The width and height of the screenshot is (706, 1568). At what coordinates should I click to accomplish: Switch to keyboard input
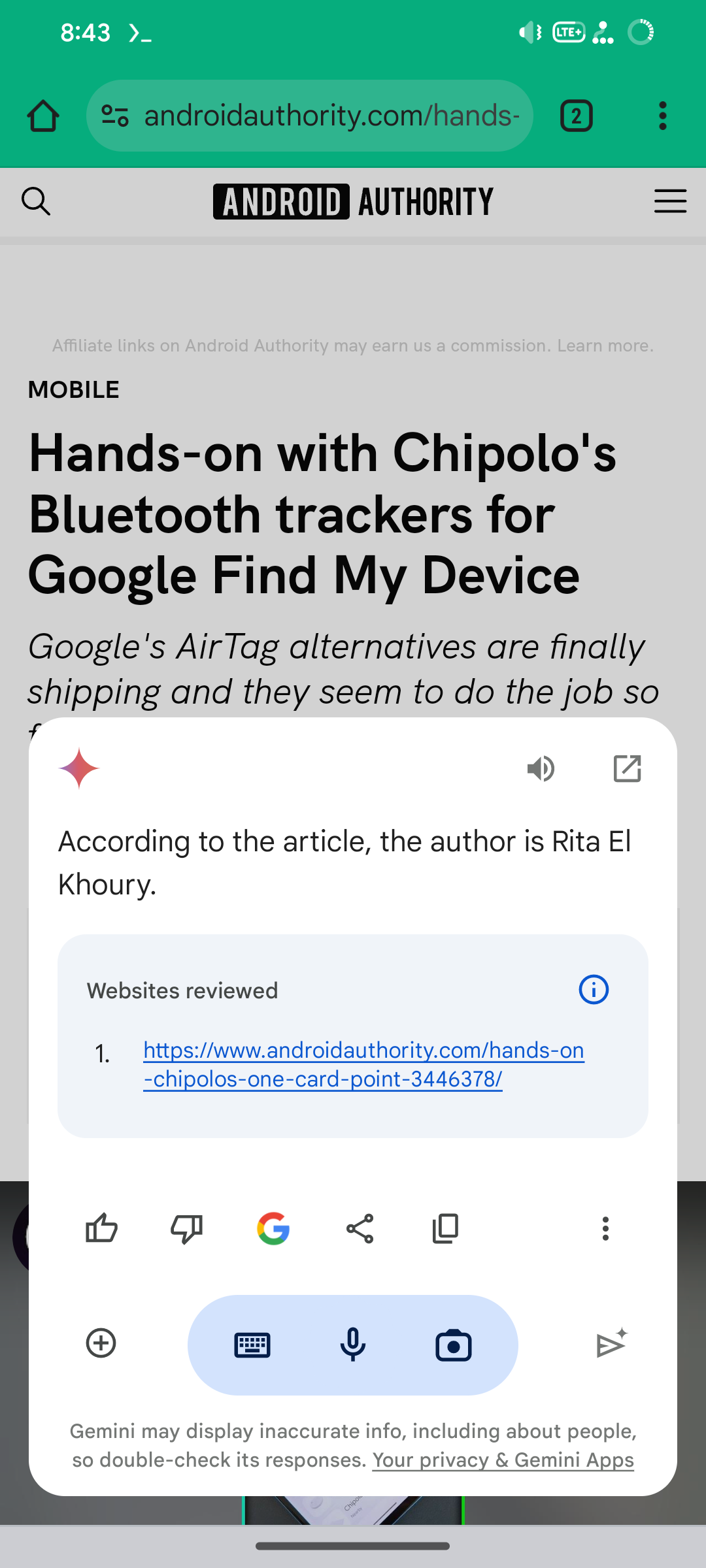tap(252, 1345)
